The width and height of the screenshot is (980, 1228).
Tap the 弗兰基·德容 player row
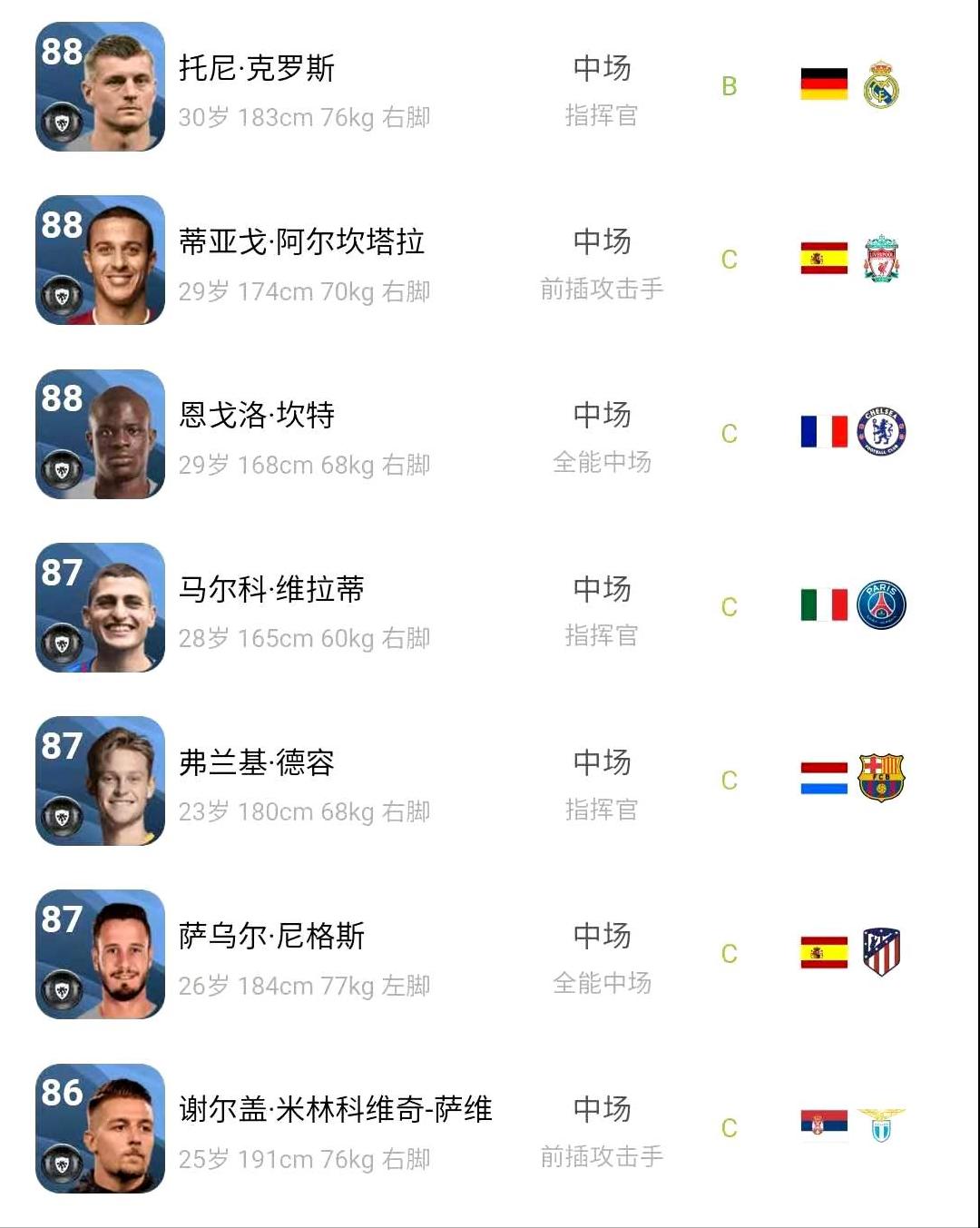pos(258,763)
